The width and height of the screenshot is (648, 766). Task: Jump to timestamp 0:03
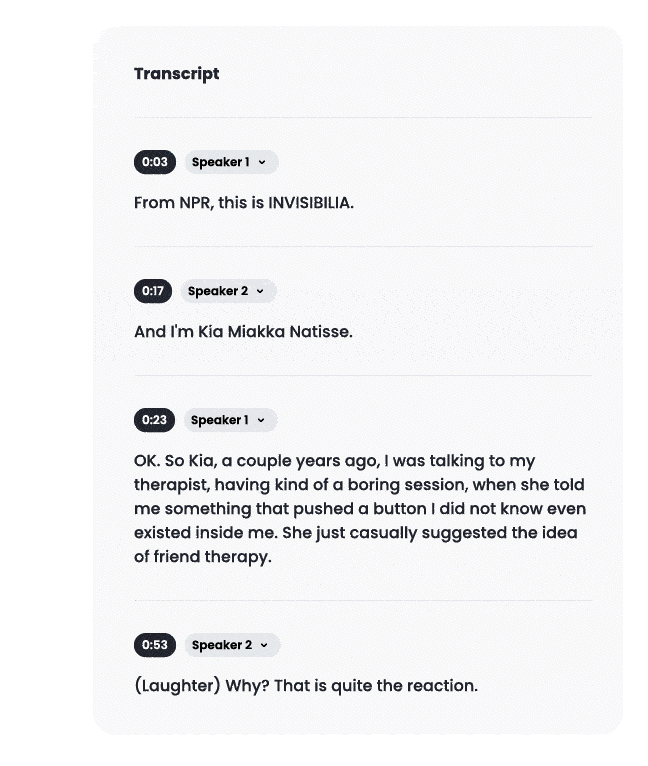tap(154, 162)
